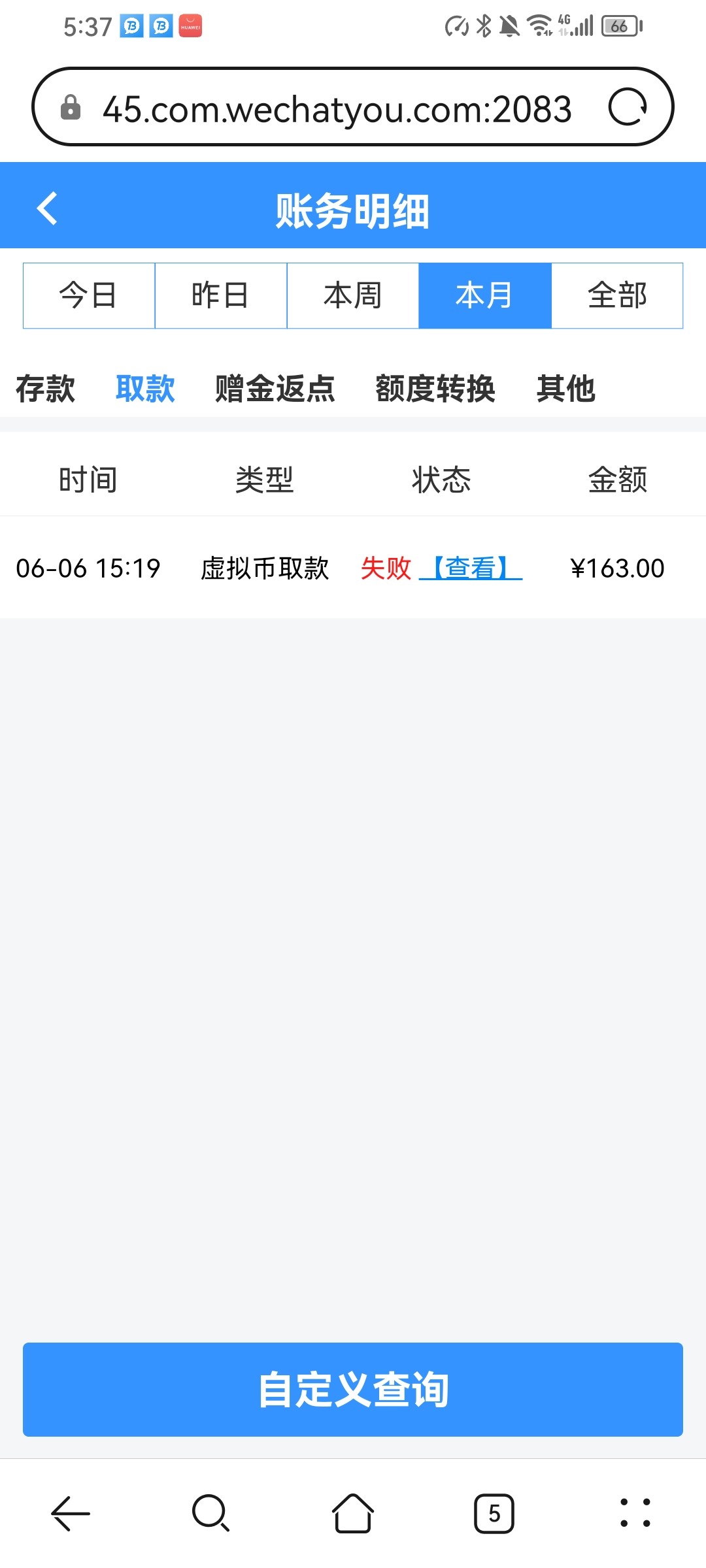Navigate back with the browser arrow

click(x=71, y=1512)
